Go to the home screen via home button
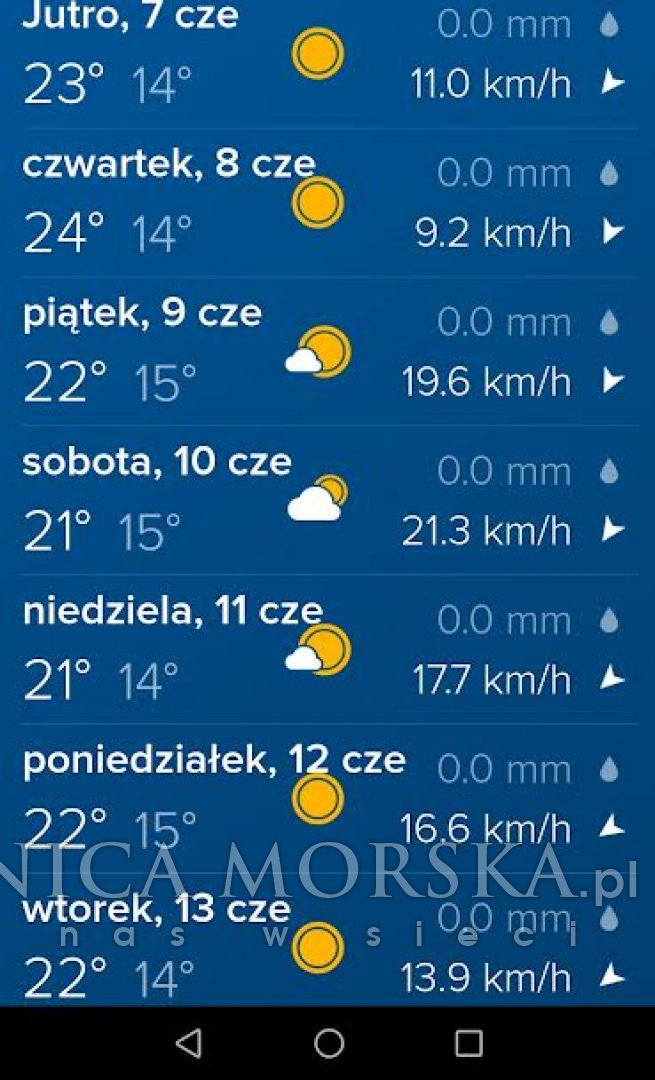This screenshot has width=655, height=1080. point(329,1043)
